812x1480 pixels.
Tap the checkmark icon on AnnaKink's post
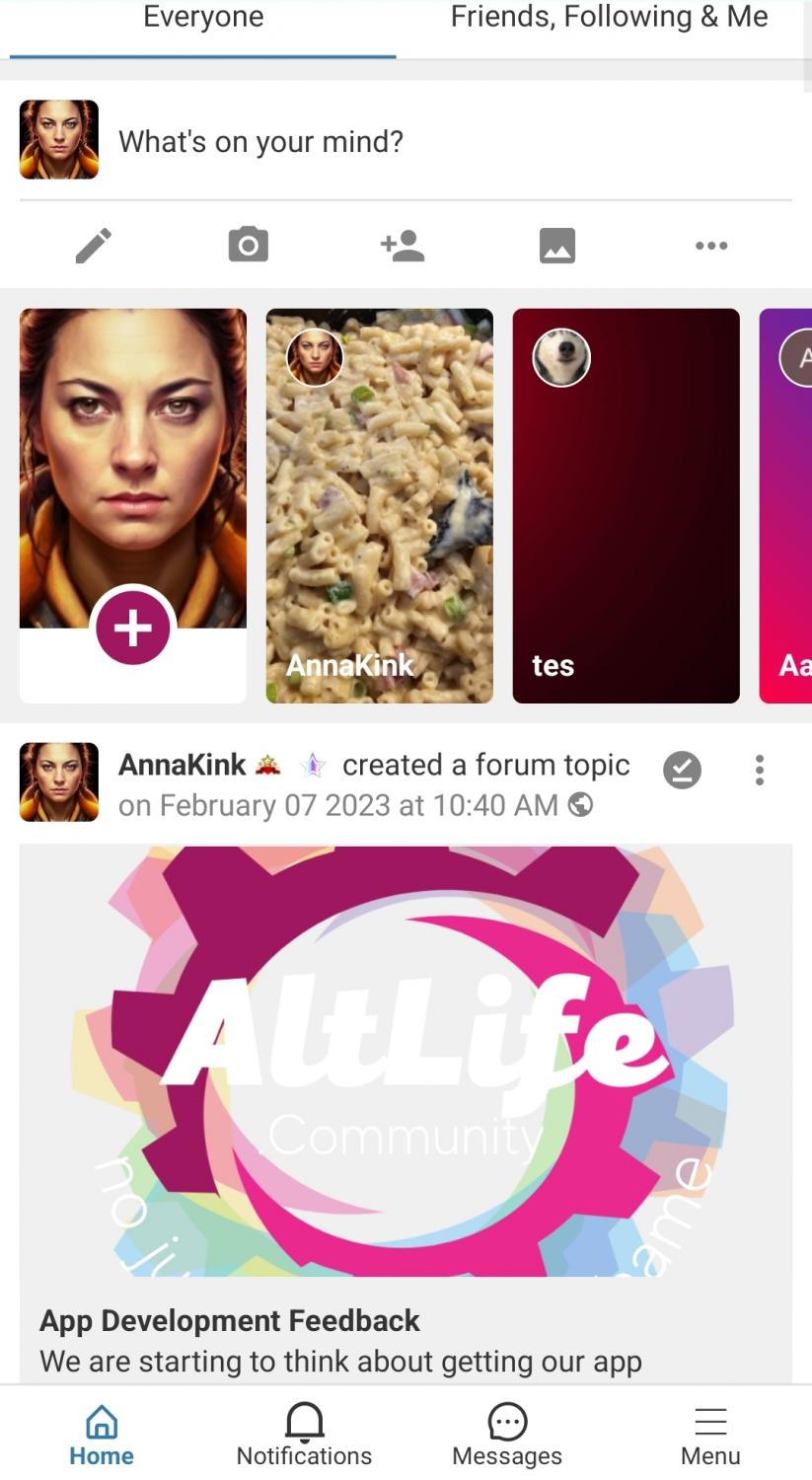click(682, 770)
